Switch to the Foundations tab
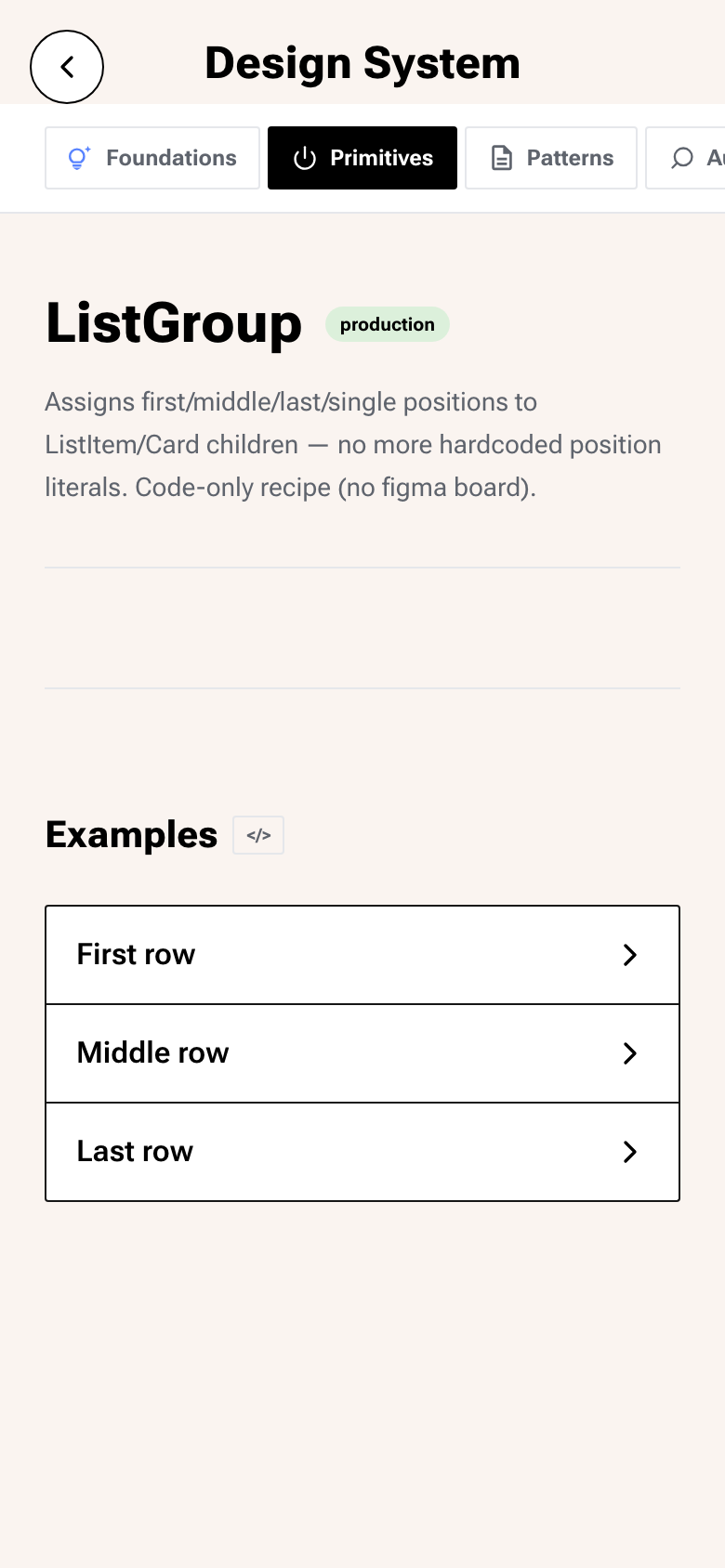Image resolution: width=725 pixels, height=1568 pixels. [152, 158]
